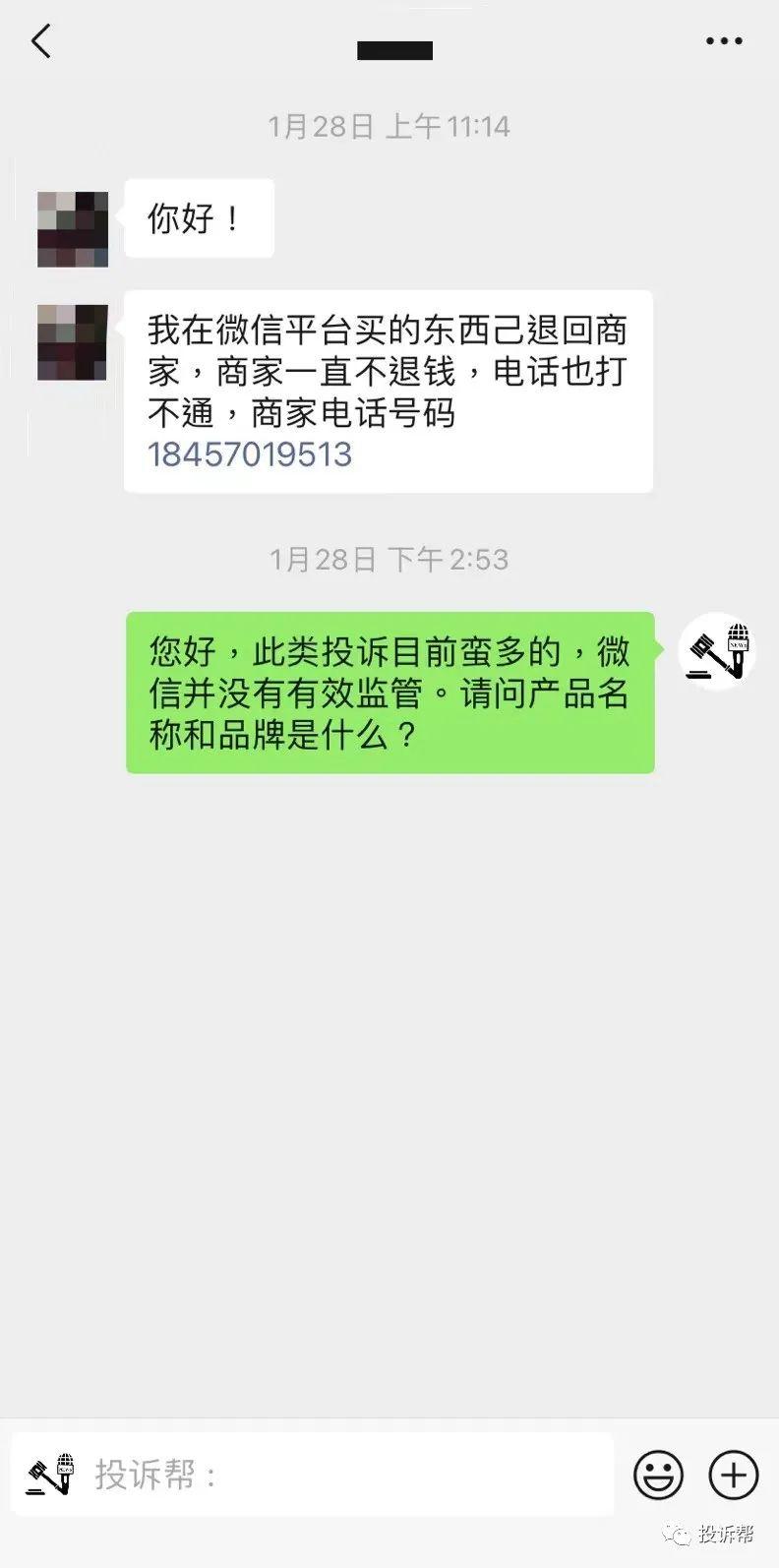View profile of the green message sender

coord(717,649)
